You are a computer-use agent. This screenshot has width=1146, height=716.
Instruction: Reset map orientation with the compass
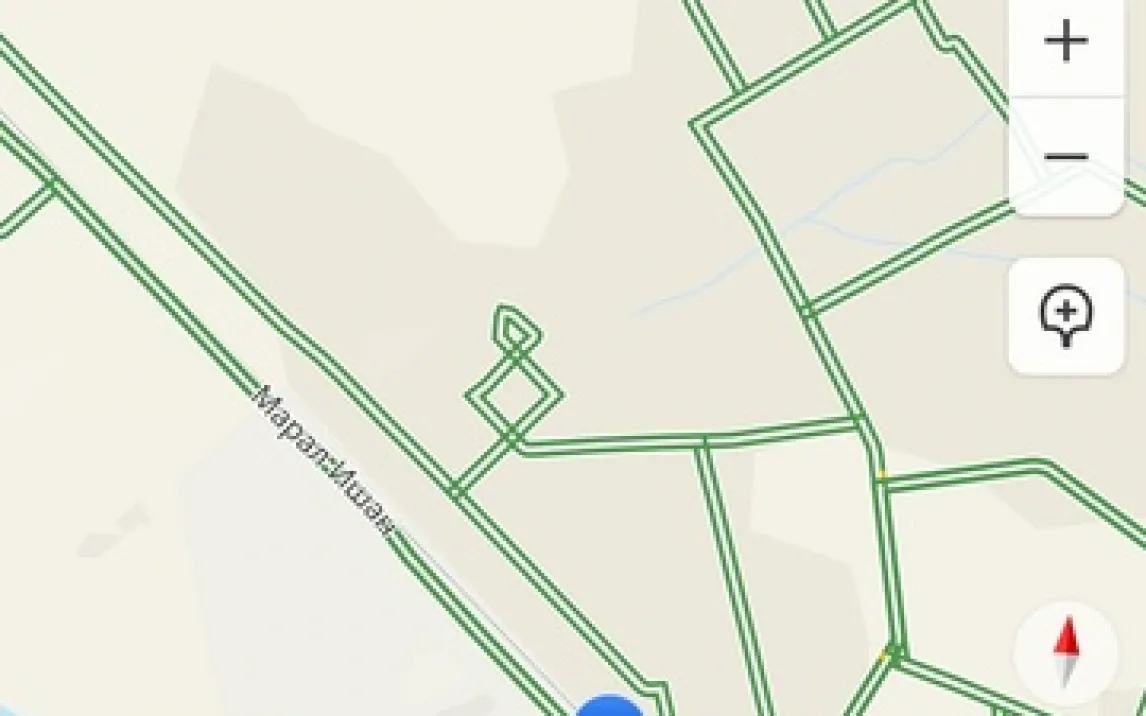coord(1067,650)
